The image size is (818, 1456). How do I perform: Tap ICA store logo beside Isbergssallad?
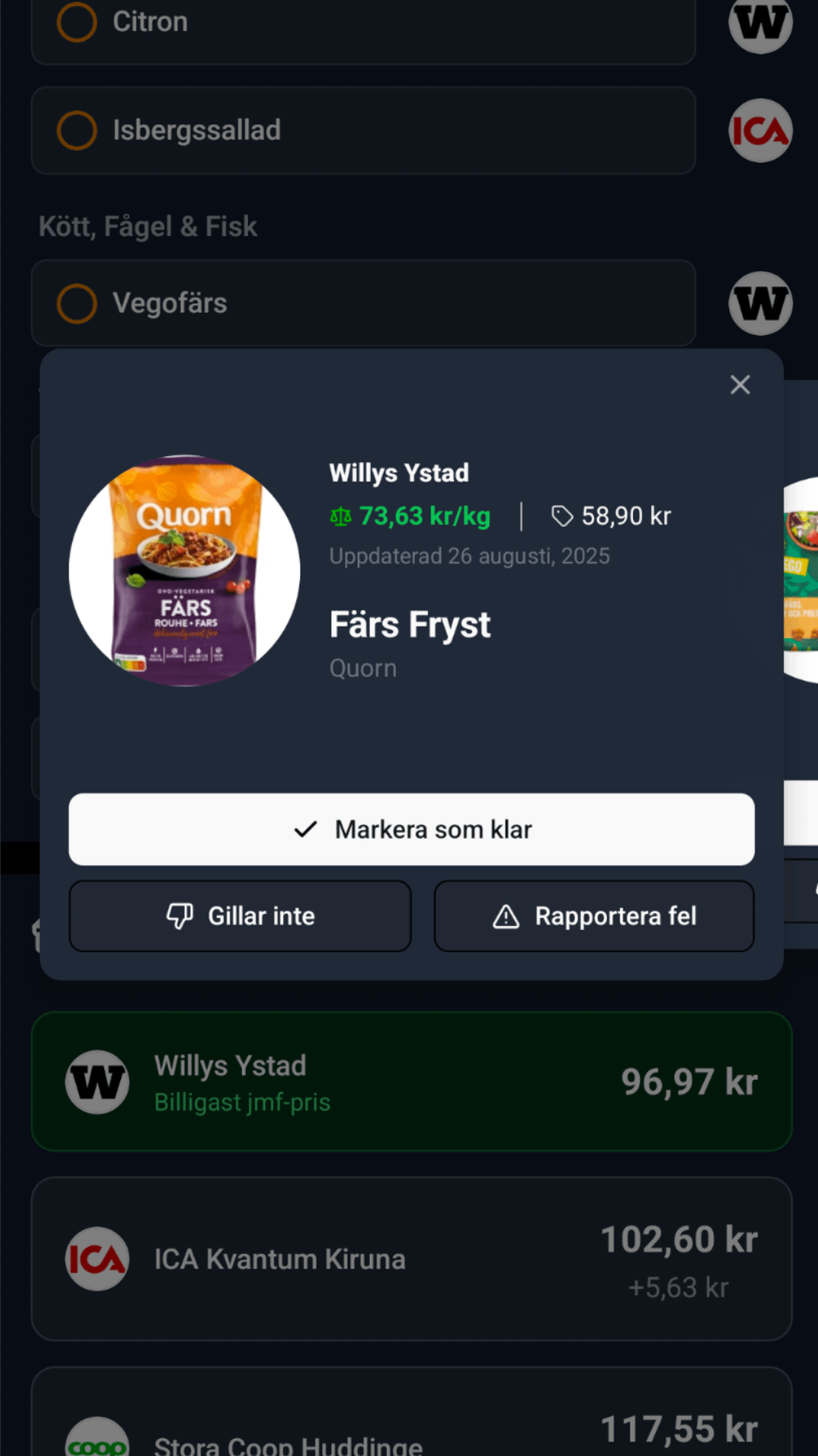pos(760,130)
